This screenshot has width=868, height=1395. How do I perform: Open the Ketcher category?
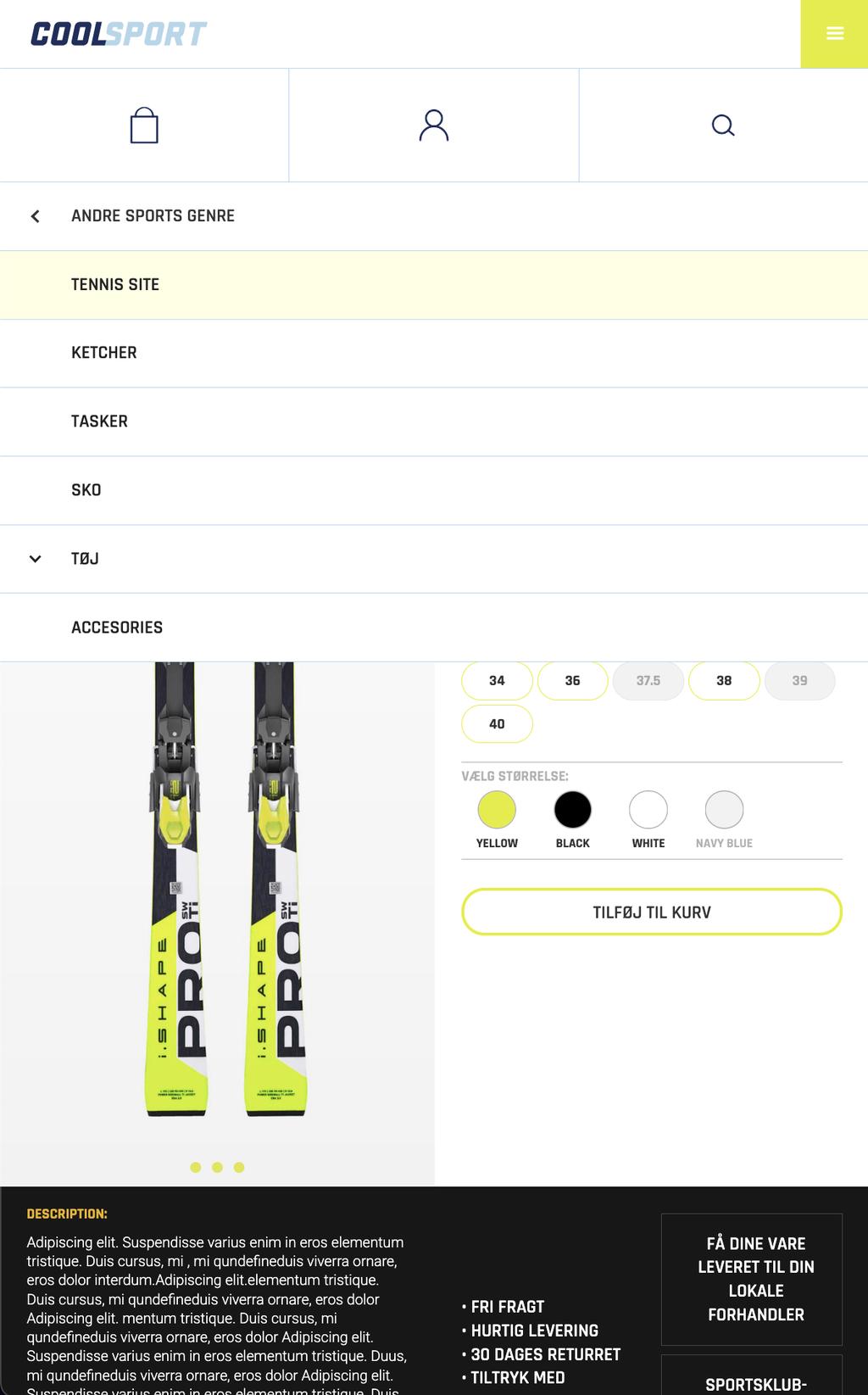click(104, 353)
